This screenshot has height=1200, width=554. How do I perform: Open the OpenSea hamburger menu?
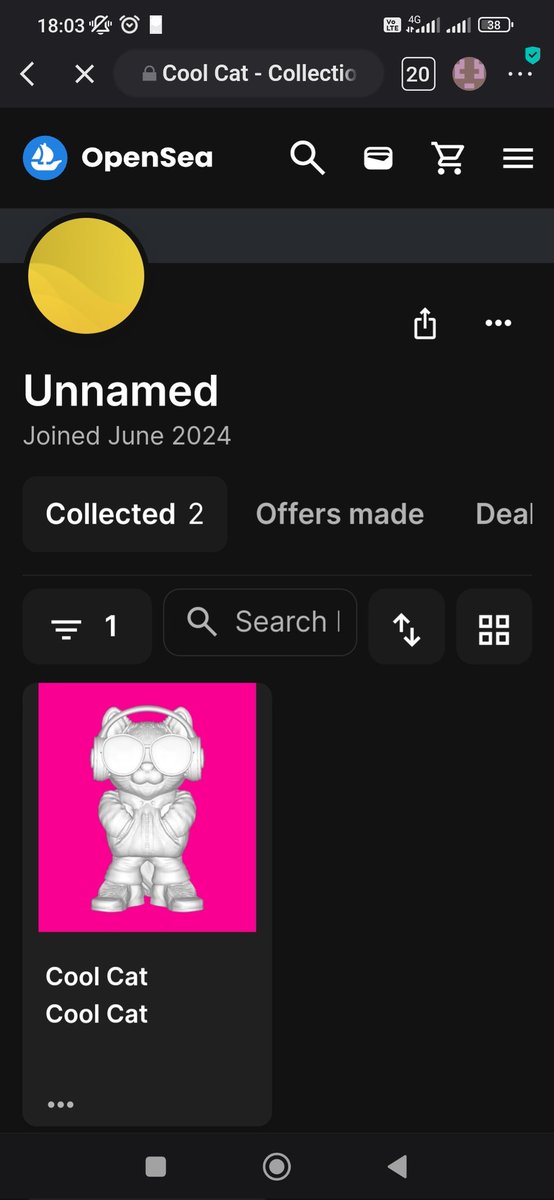[518, 158]
